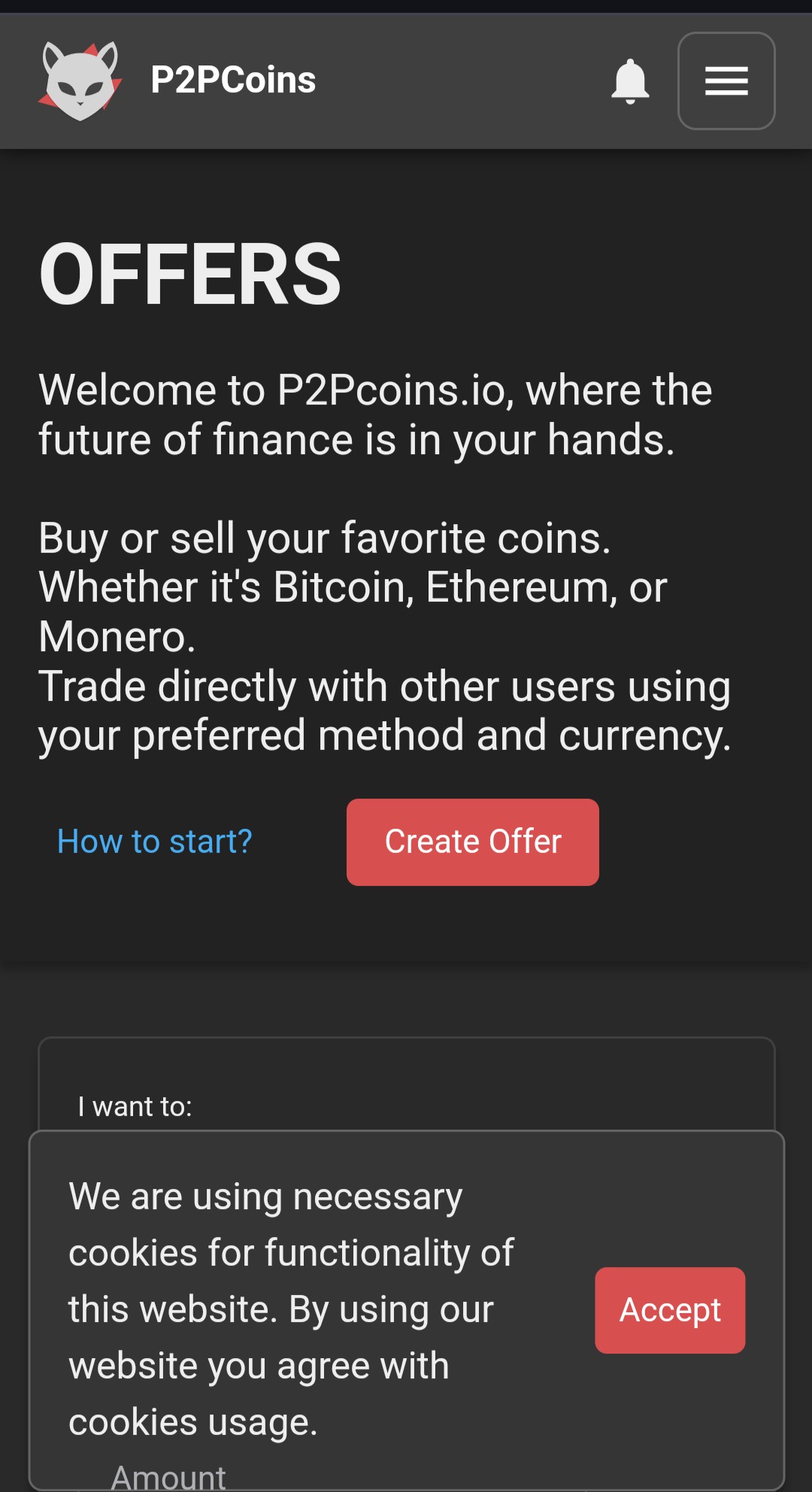Open the notifications bell
Viewport: 812px width, 1492px height.
click(x=630, y=81)
